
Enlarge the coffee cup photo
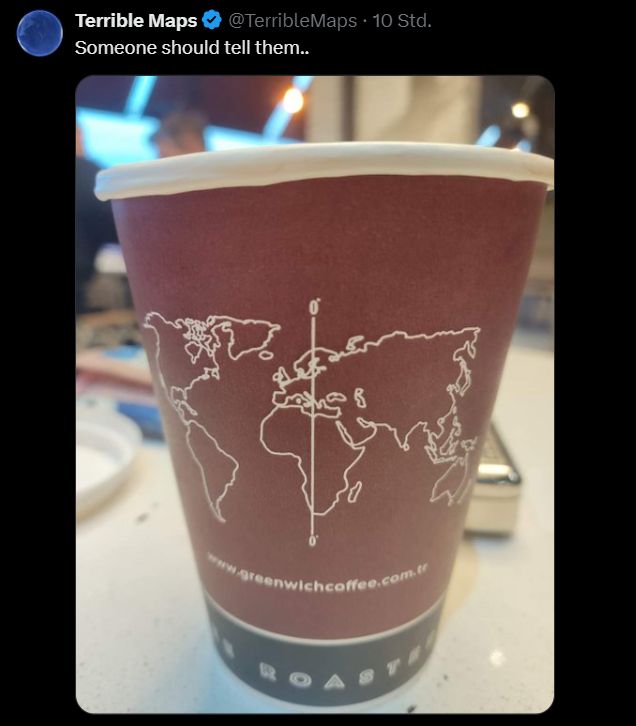tap(315, 393)
